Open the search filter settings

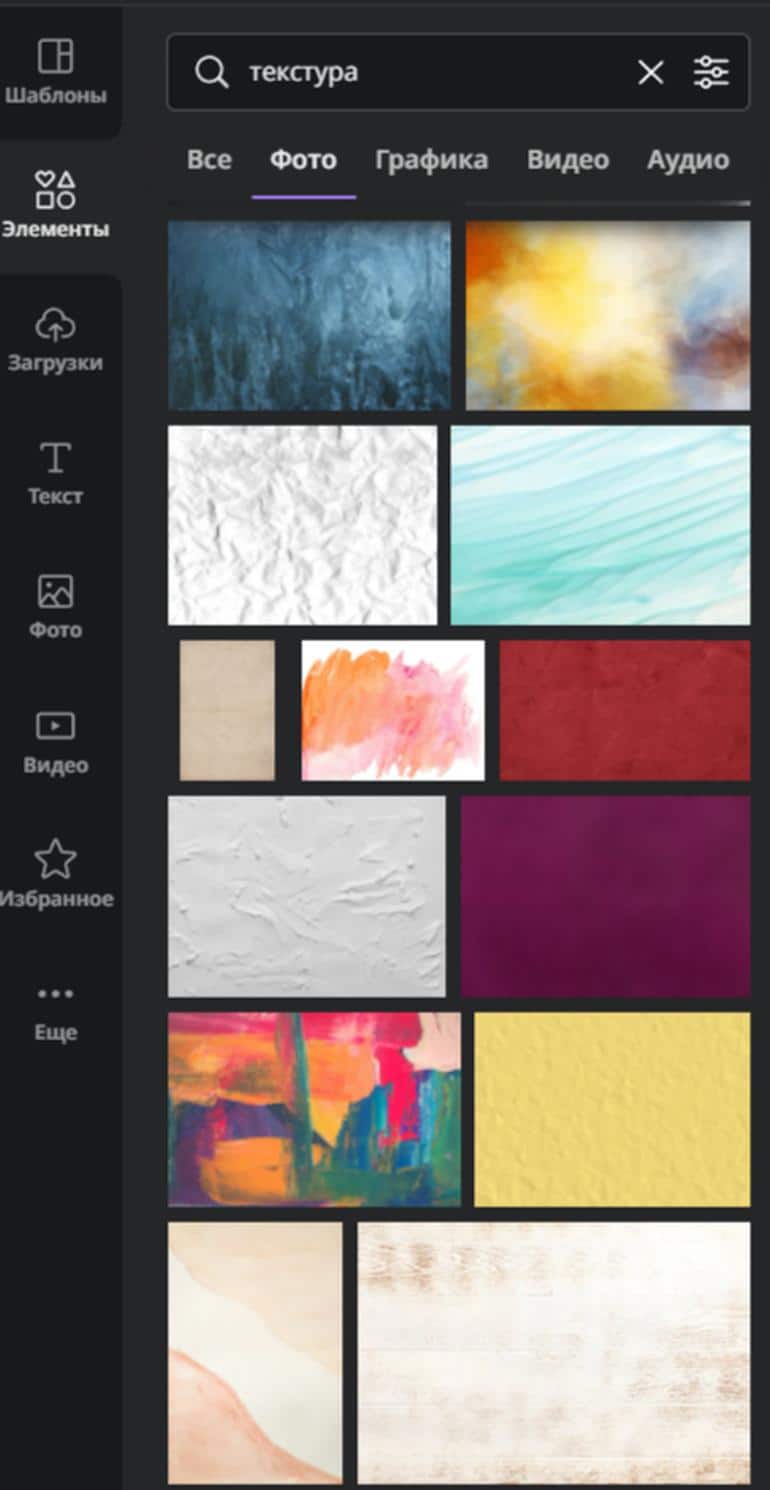pyautogui.click(x=711, y=72)
